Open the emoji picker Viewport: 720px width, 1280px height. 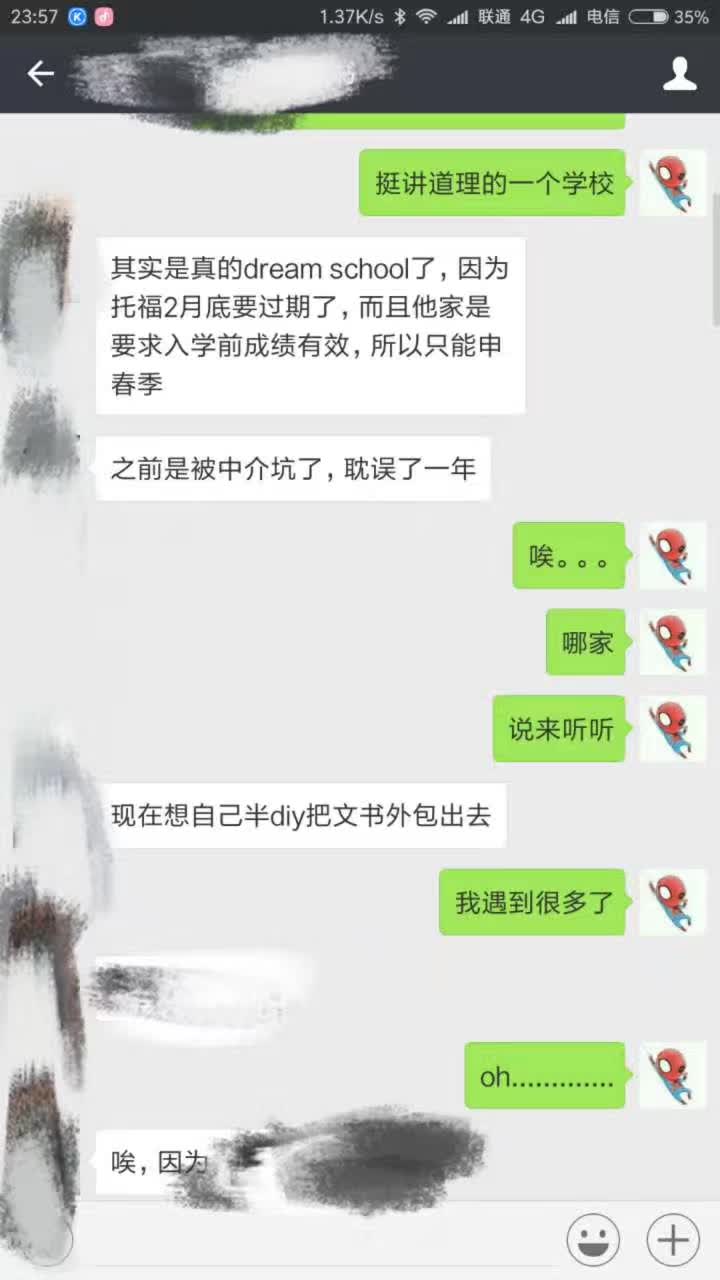coord(593,1241)
